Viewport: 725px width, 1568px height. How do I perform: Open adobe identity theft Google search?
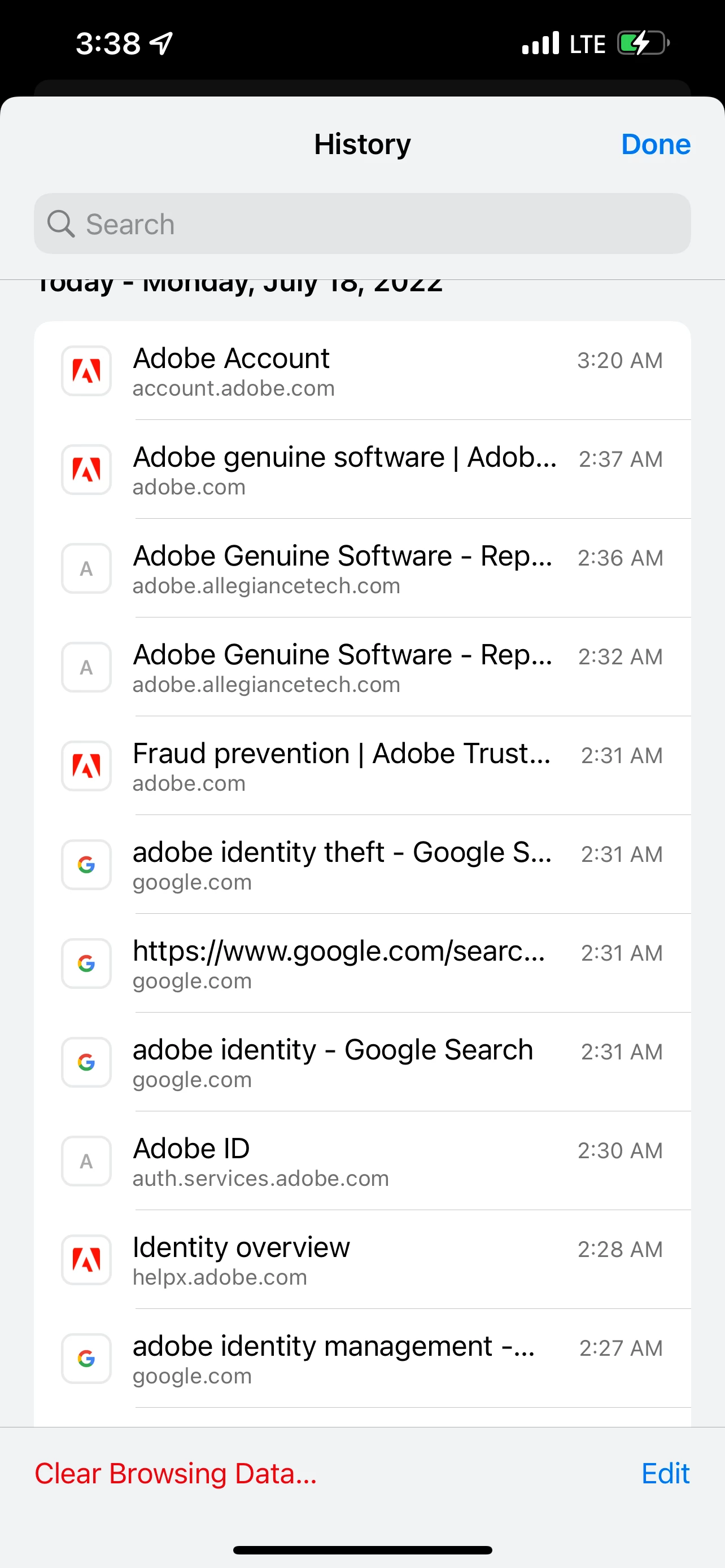tap(362, 864)
